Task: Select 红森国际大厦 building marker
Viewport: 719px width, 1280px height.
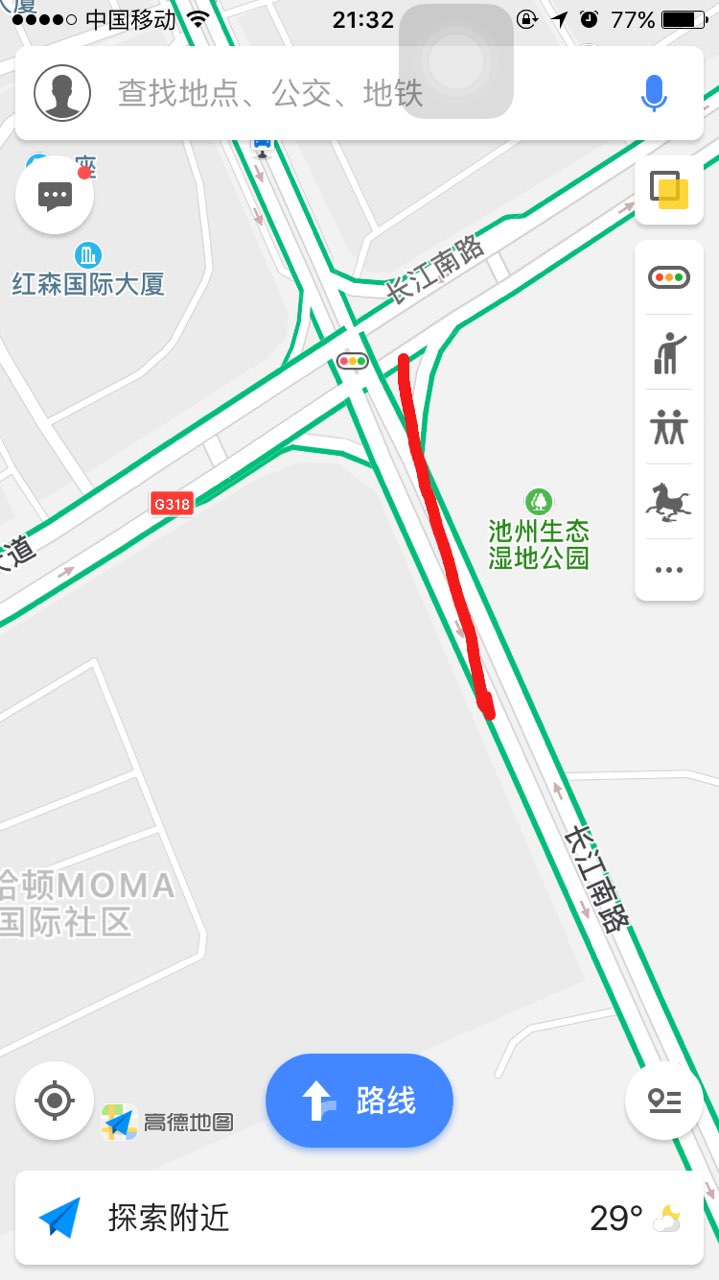Action: (88, 255)
